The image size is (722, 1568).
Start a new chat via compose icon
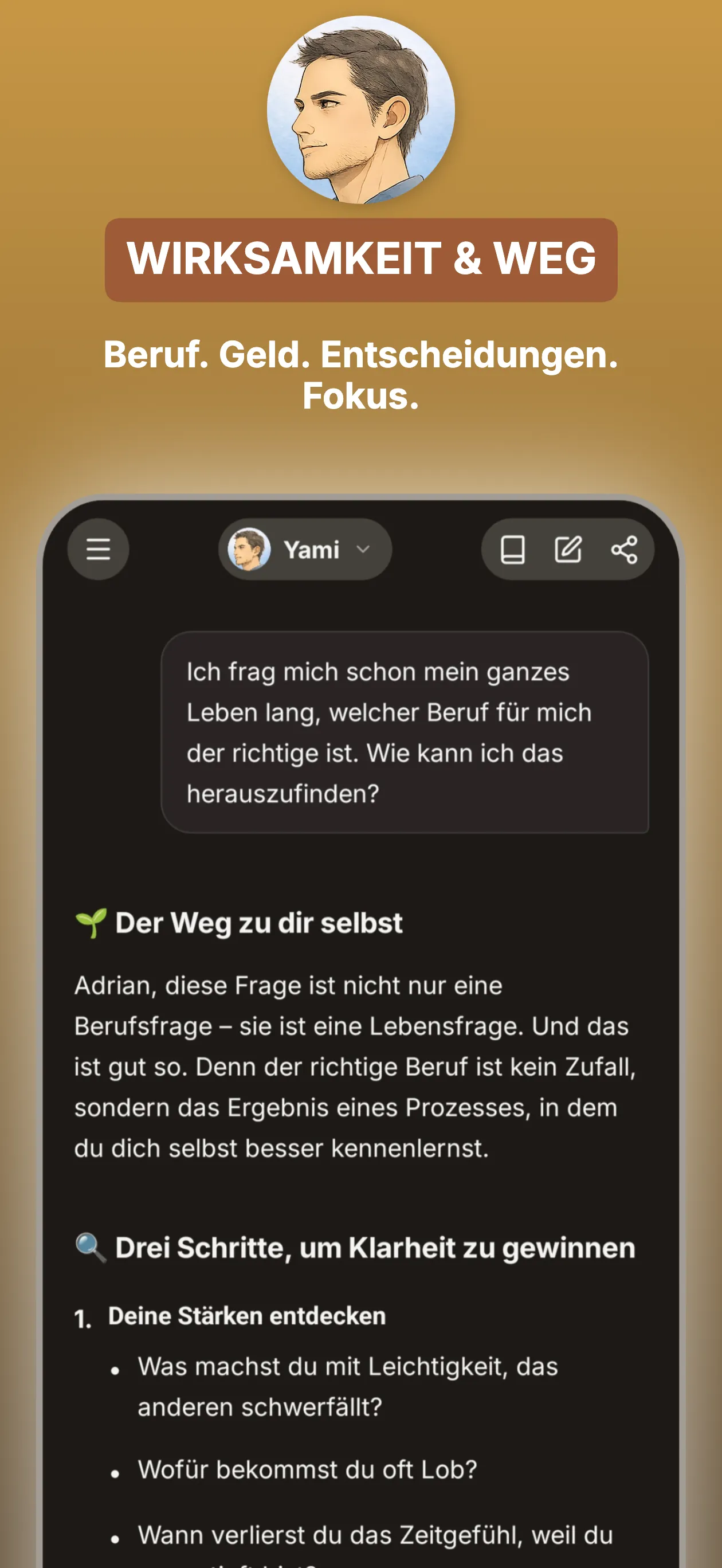[567, 548]
